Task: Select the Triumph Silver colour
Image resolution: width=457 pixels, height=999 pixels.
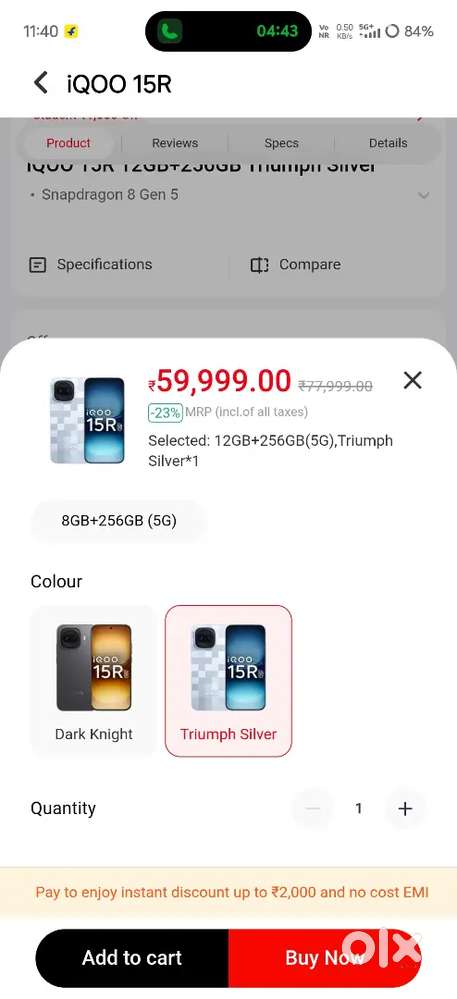Action: coord(228,680)
